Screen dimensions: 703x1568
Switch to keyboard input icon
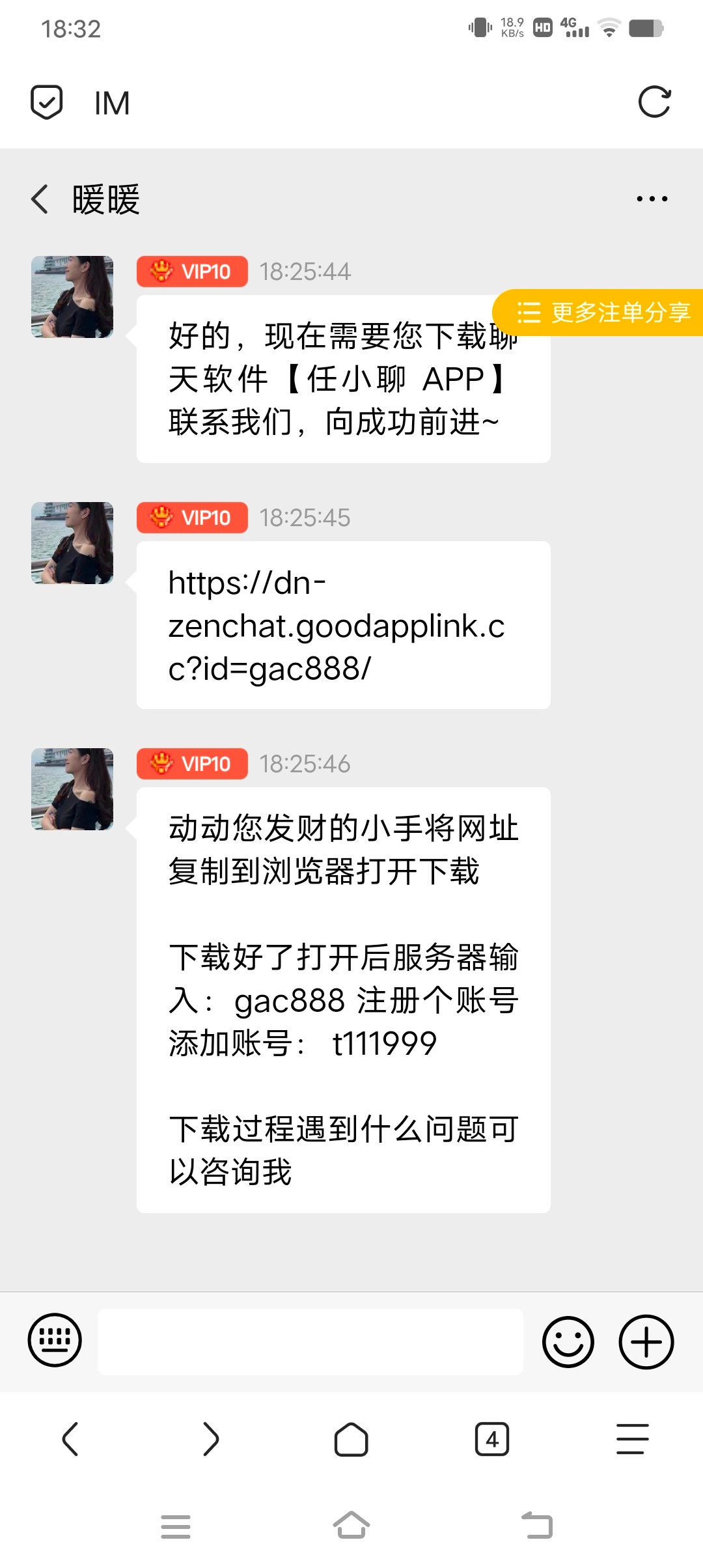coord(55,1340)
